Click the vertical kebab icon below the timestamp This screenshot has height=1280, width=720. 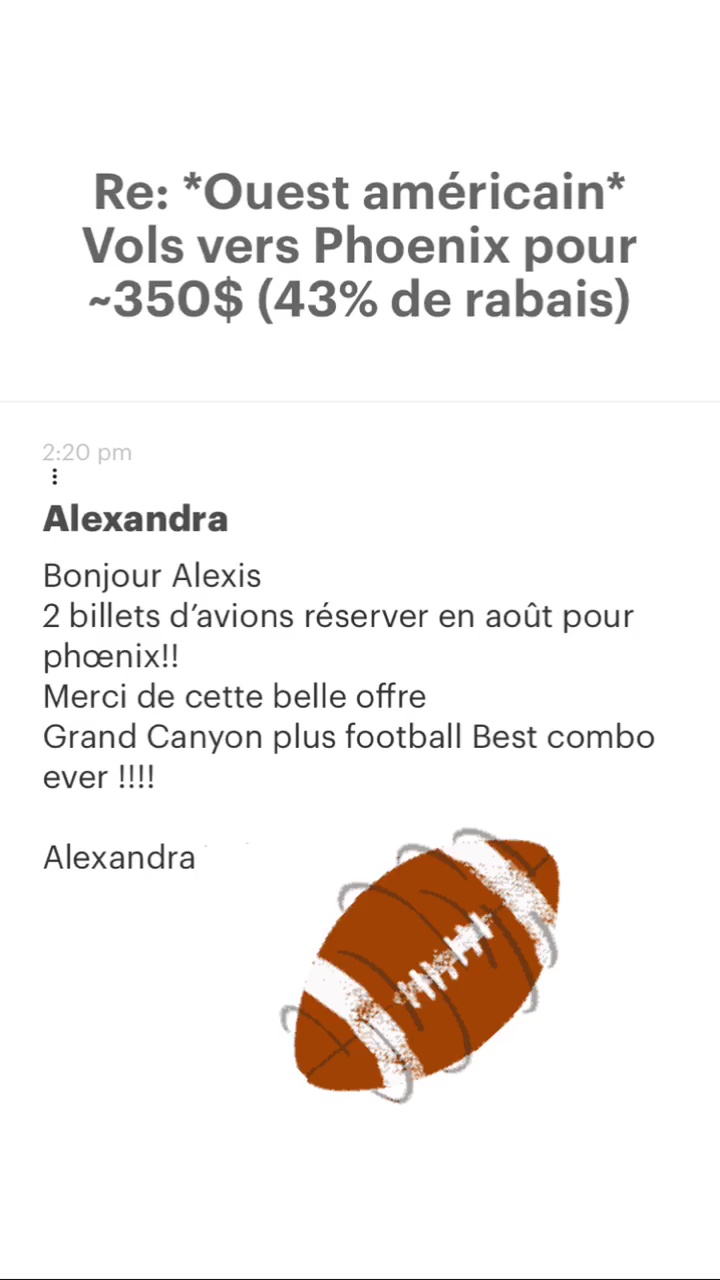54,477
